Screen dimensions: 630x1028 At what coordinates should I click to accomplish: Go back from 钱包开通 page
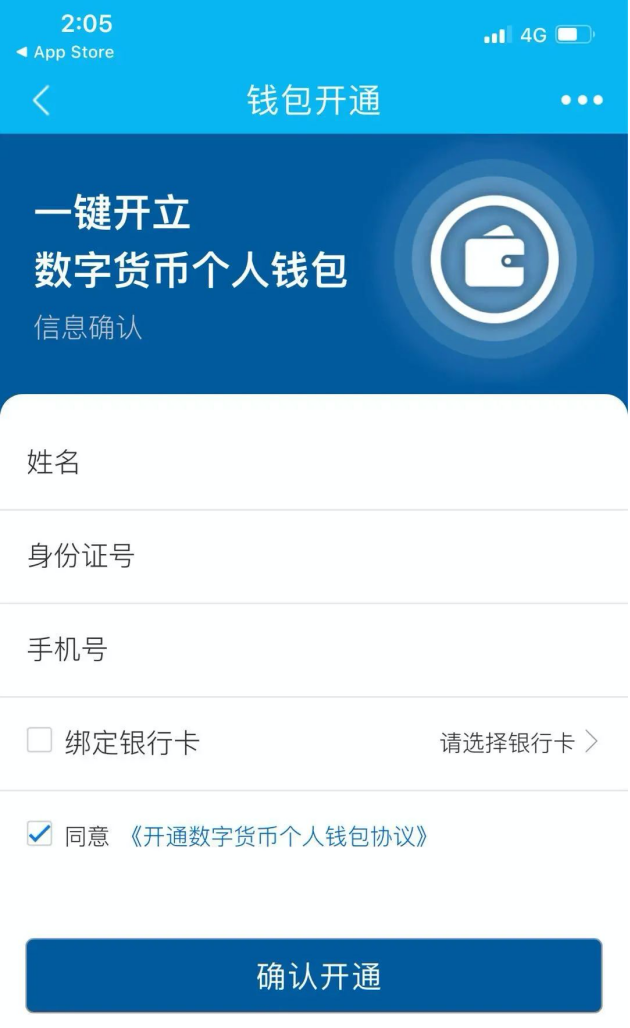coord(41,100)
